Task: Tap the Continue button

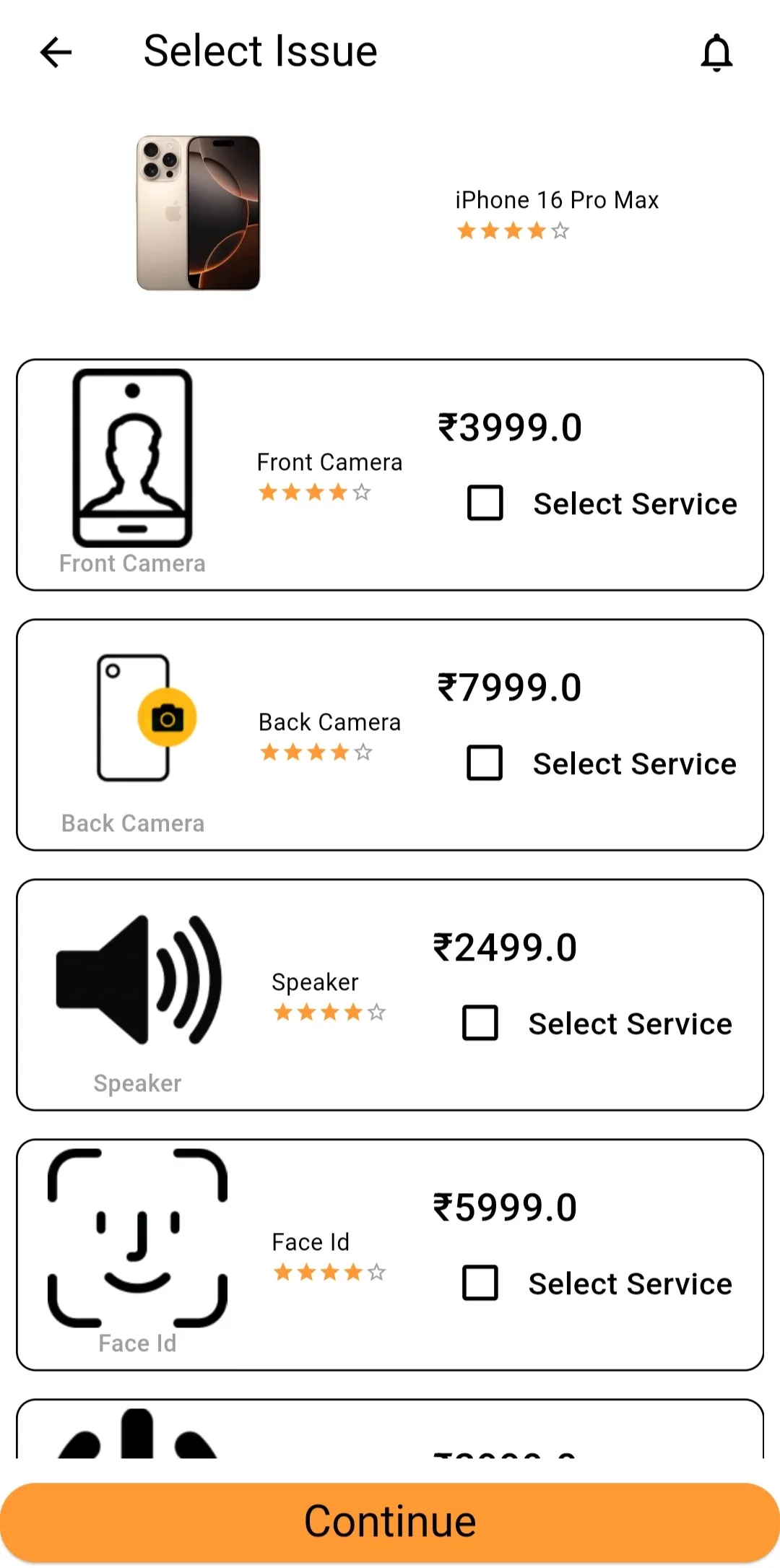Action: (390, 1522)
